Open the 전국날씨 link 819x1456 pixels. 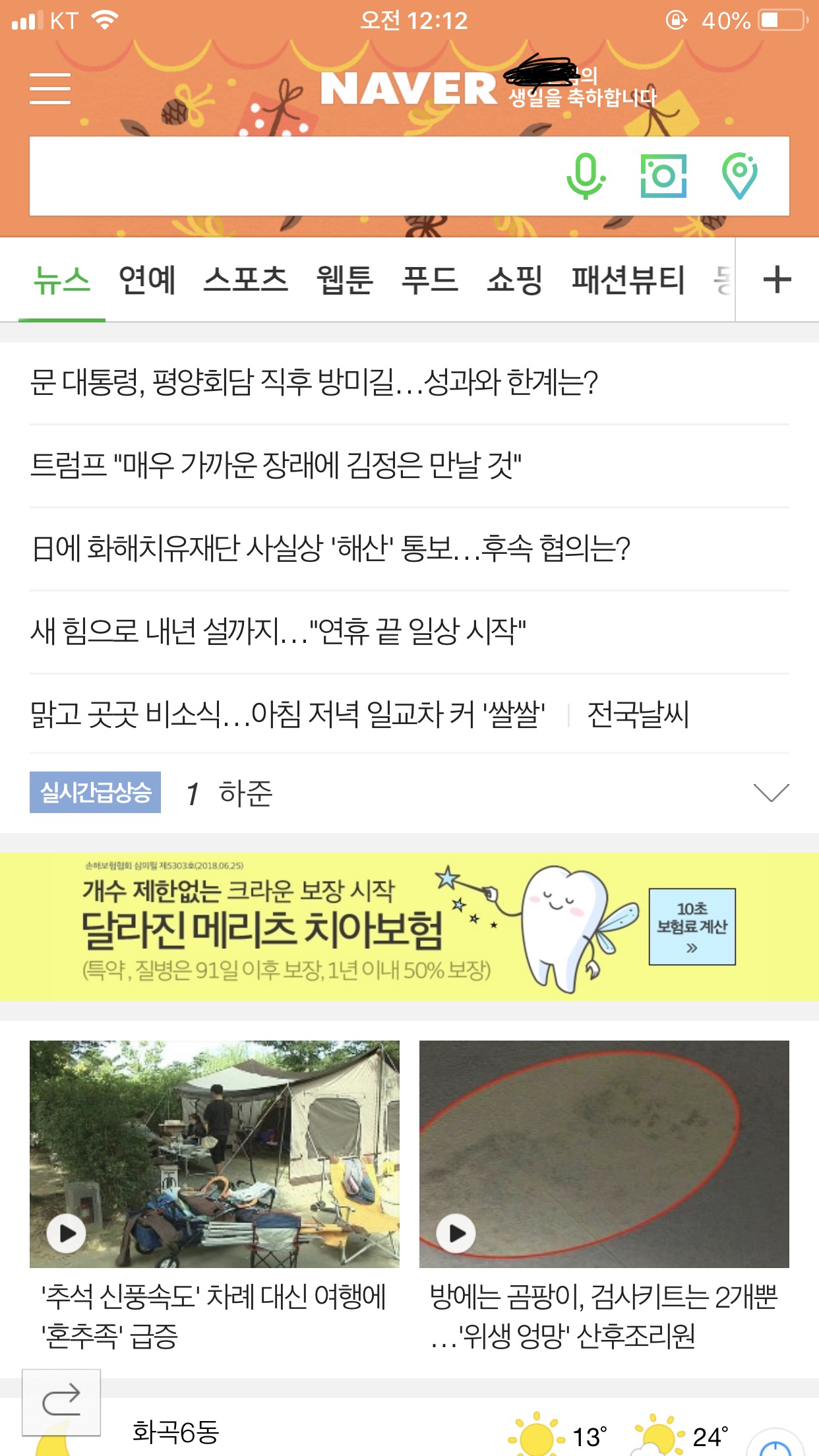pyautogui.click(x=638, y=715)
